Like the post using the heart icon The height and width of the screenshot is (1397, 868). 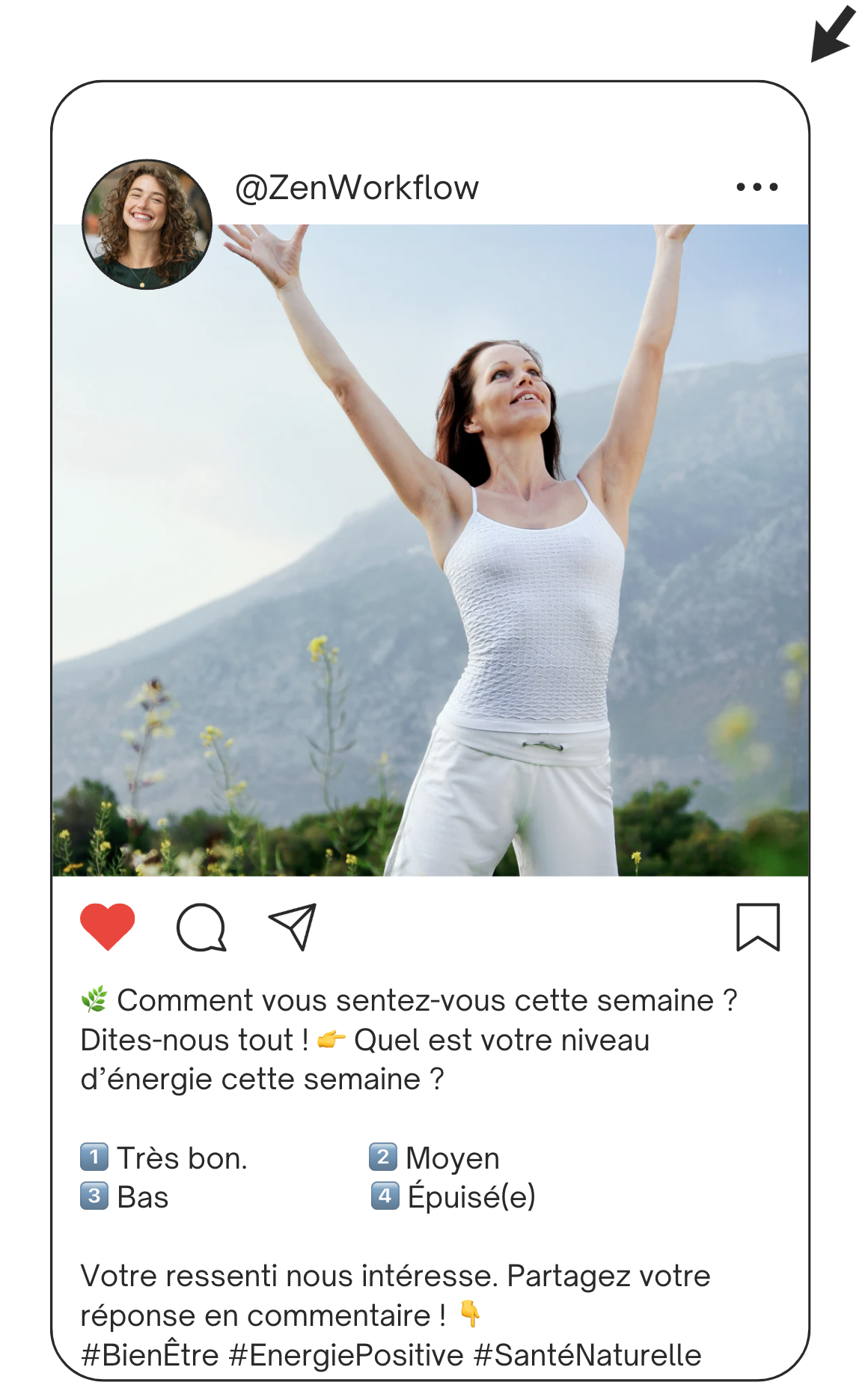[107, 928]
